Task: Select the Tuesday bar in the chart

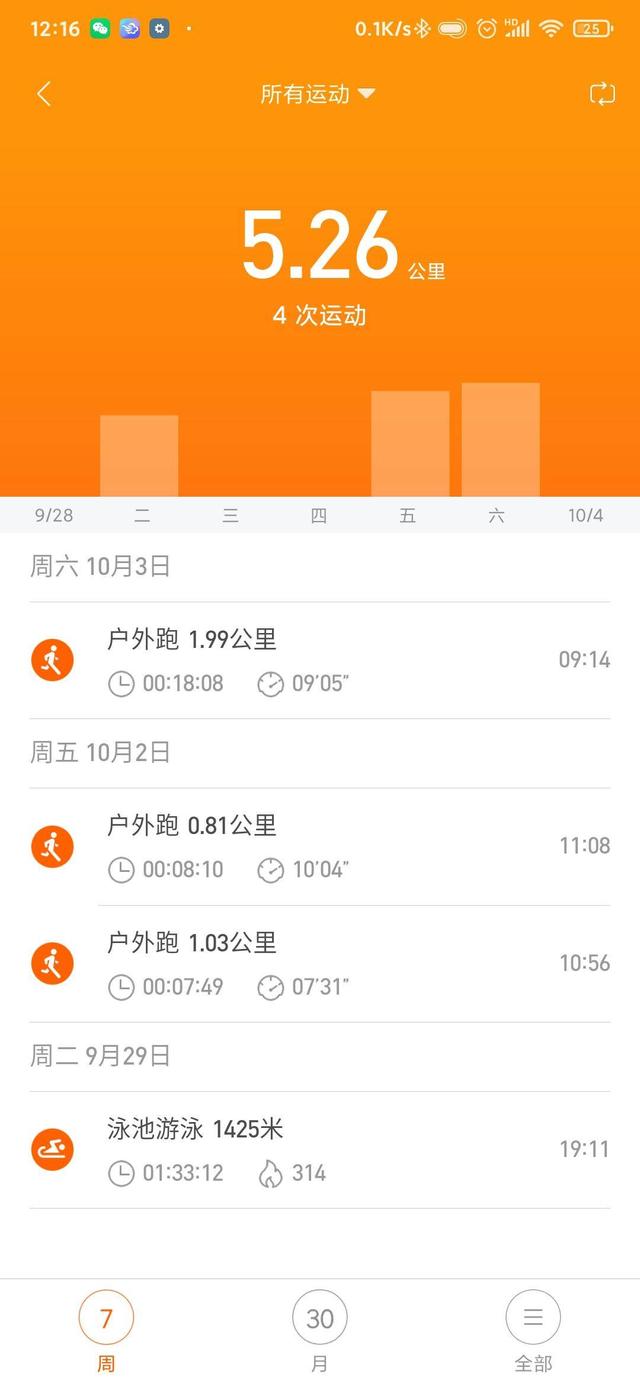Action: click(x=139, y=456)
